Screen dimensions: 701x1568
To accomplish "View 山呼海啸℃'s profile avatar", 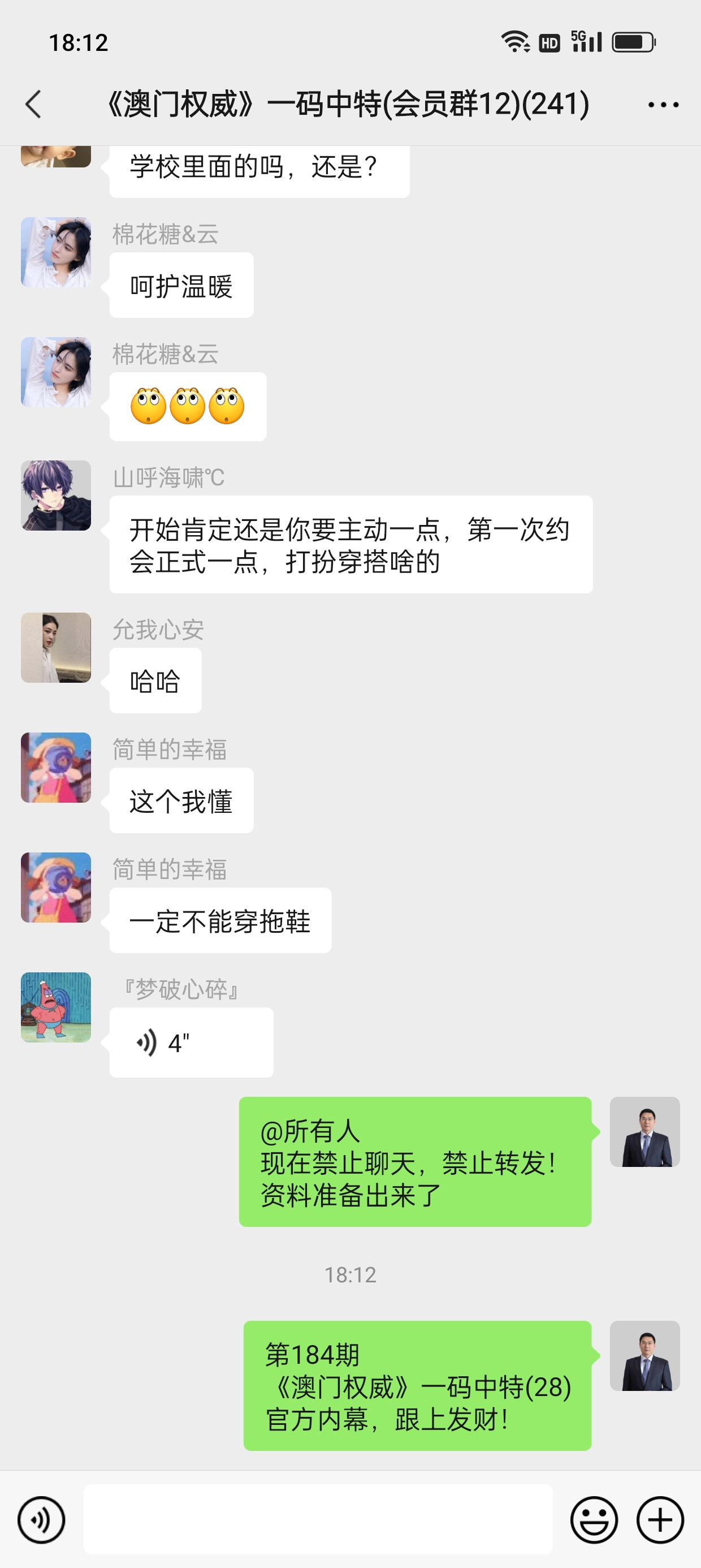I will pos(56,496).
